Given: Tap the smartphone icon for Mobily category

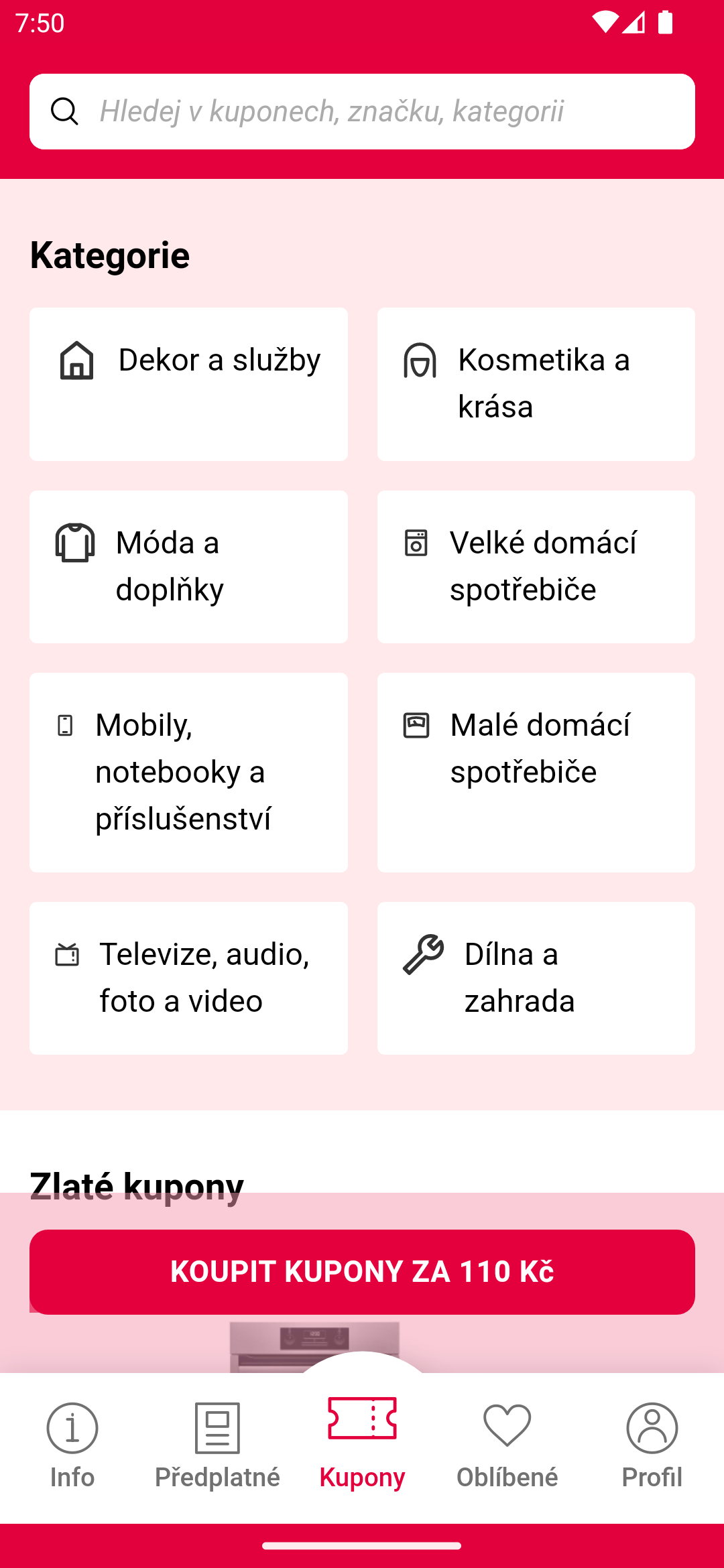Looking at the screenshot, I should pos(66,726).
